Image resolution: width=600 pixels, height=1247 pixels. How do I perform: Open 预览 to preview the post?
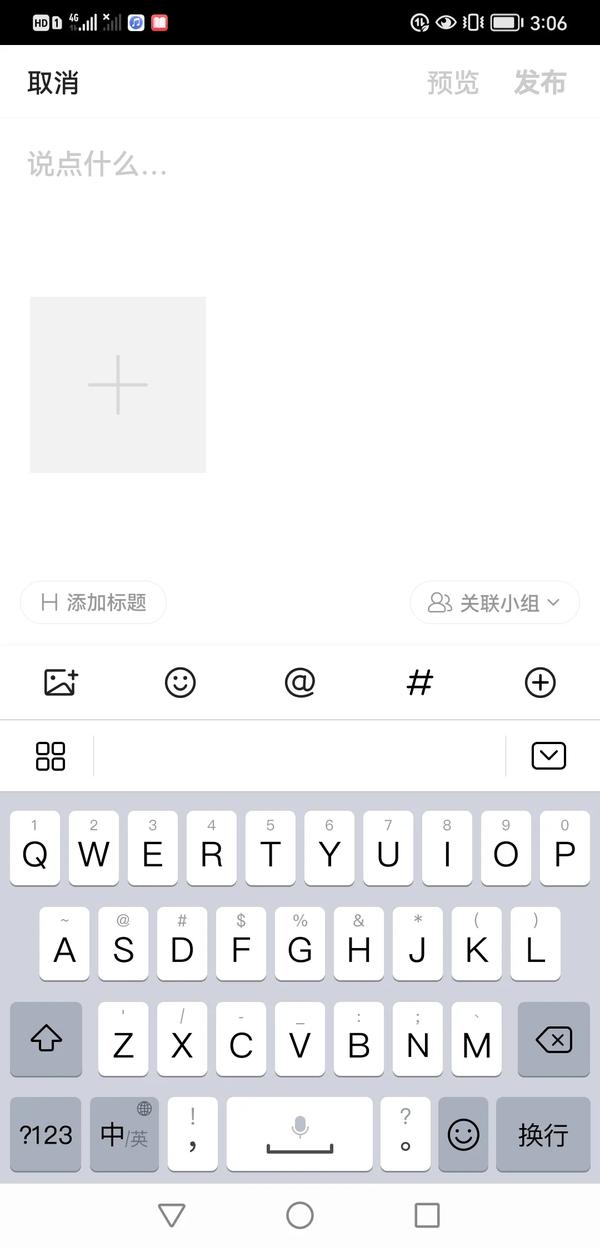(x=453, y=82)
